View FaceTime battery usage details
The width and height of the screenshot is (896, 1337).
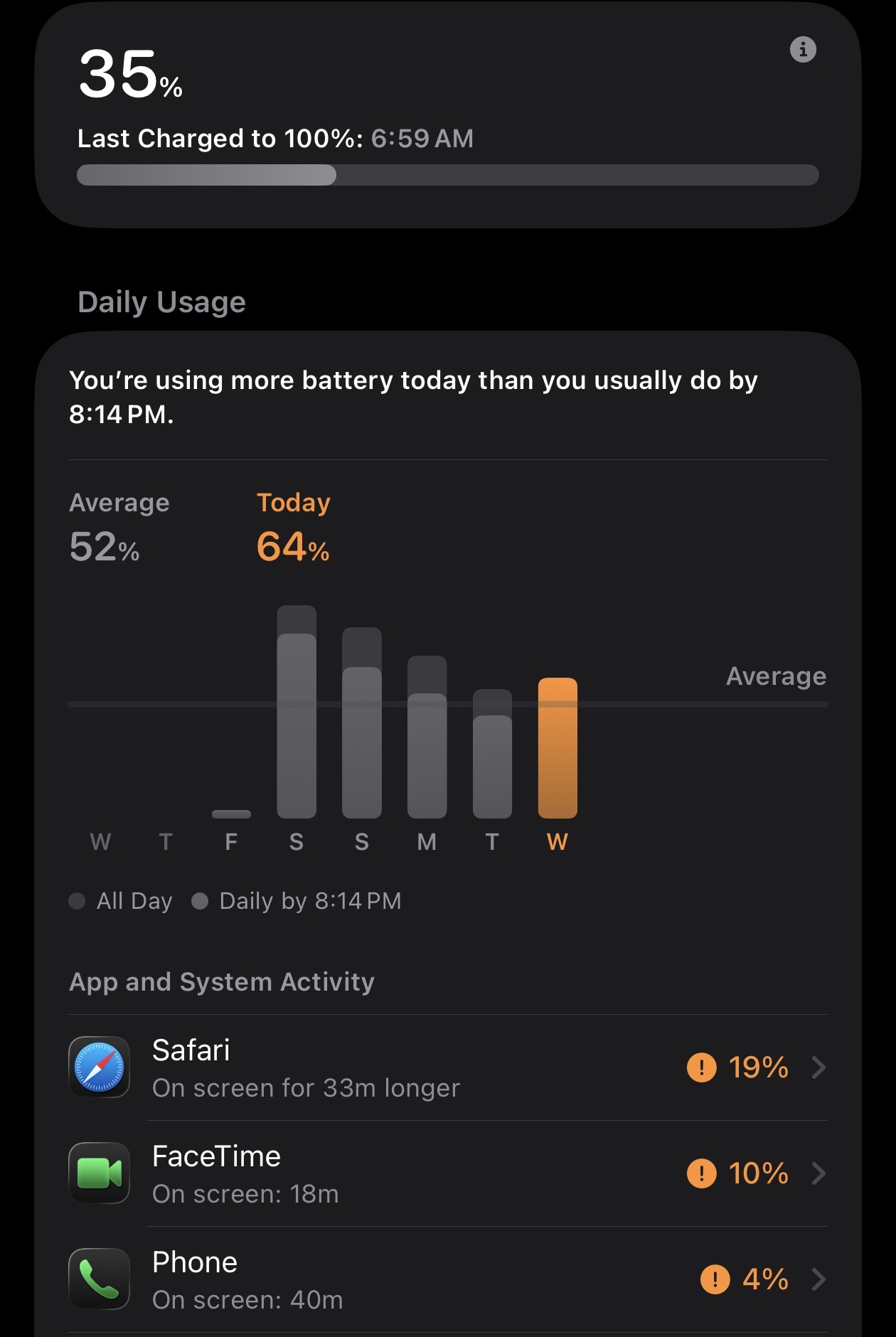pyautogui.click(x=448, y=1173)
